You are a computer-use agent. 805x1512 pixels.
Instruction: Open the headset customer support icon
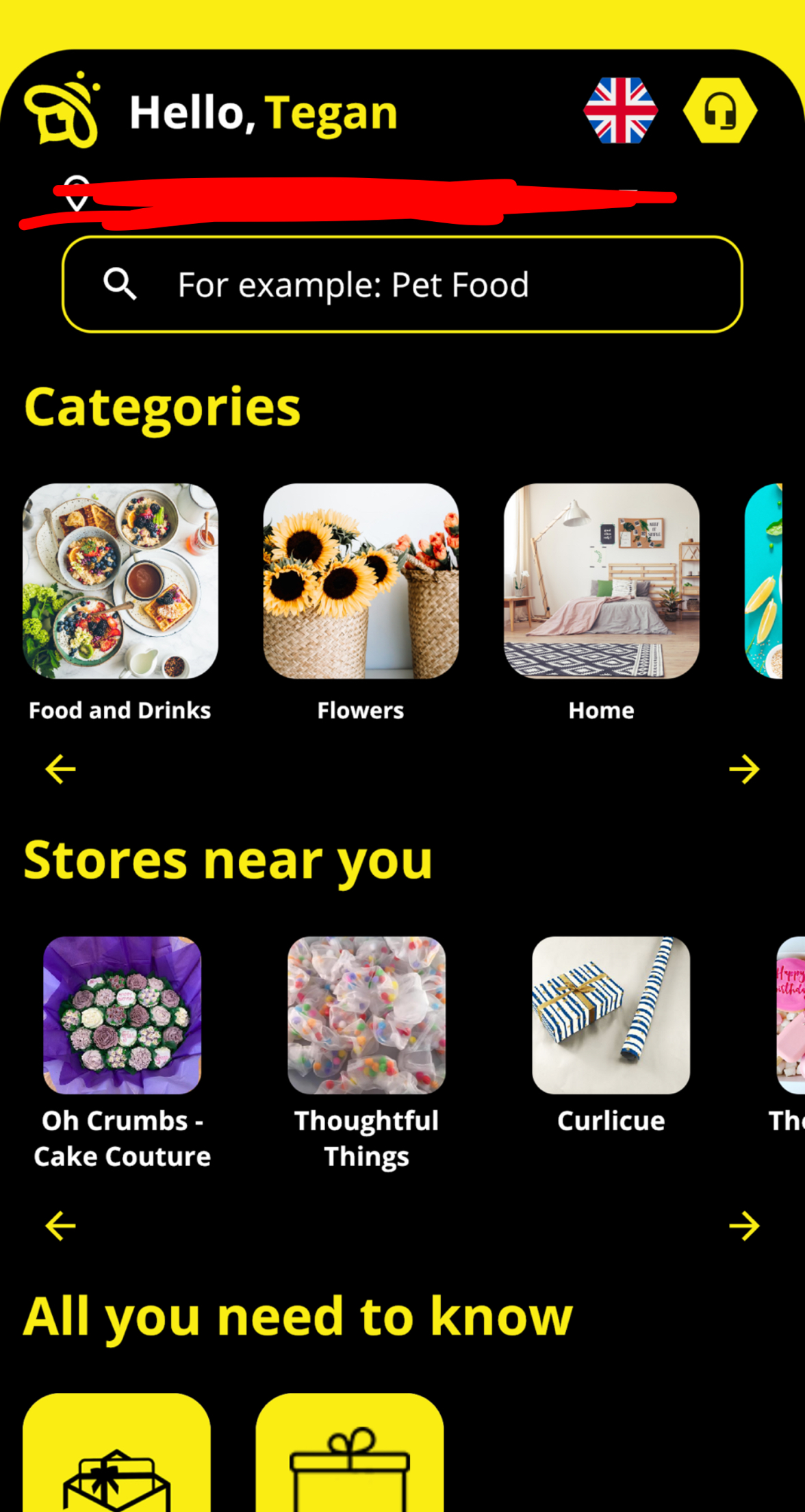(x=720, y=110)
